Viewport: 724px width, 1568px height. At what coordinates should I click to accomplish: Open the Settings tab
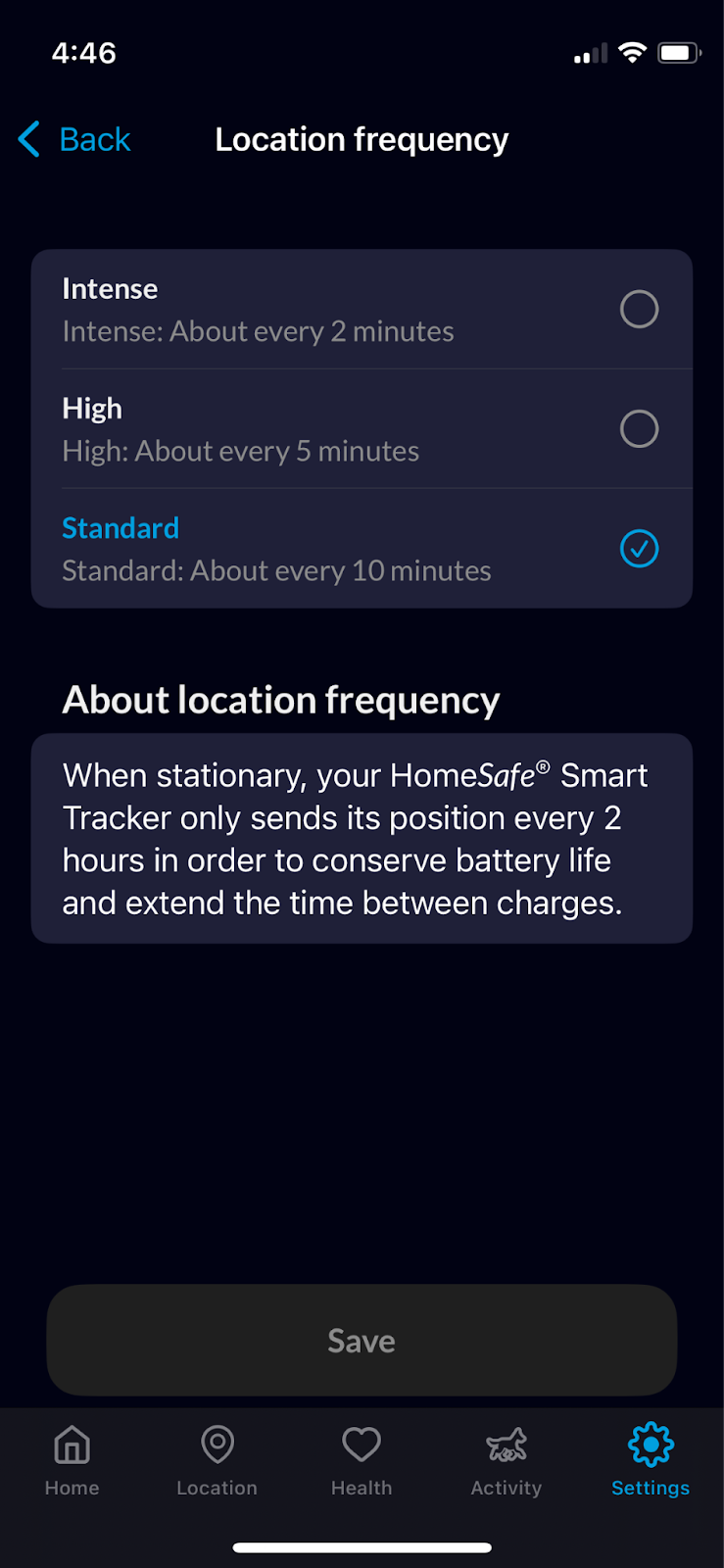point(651,1460)
